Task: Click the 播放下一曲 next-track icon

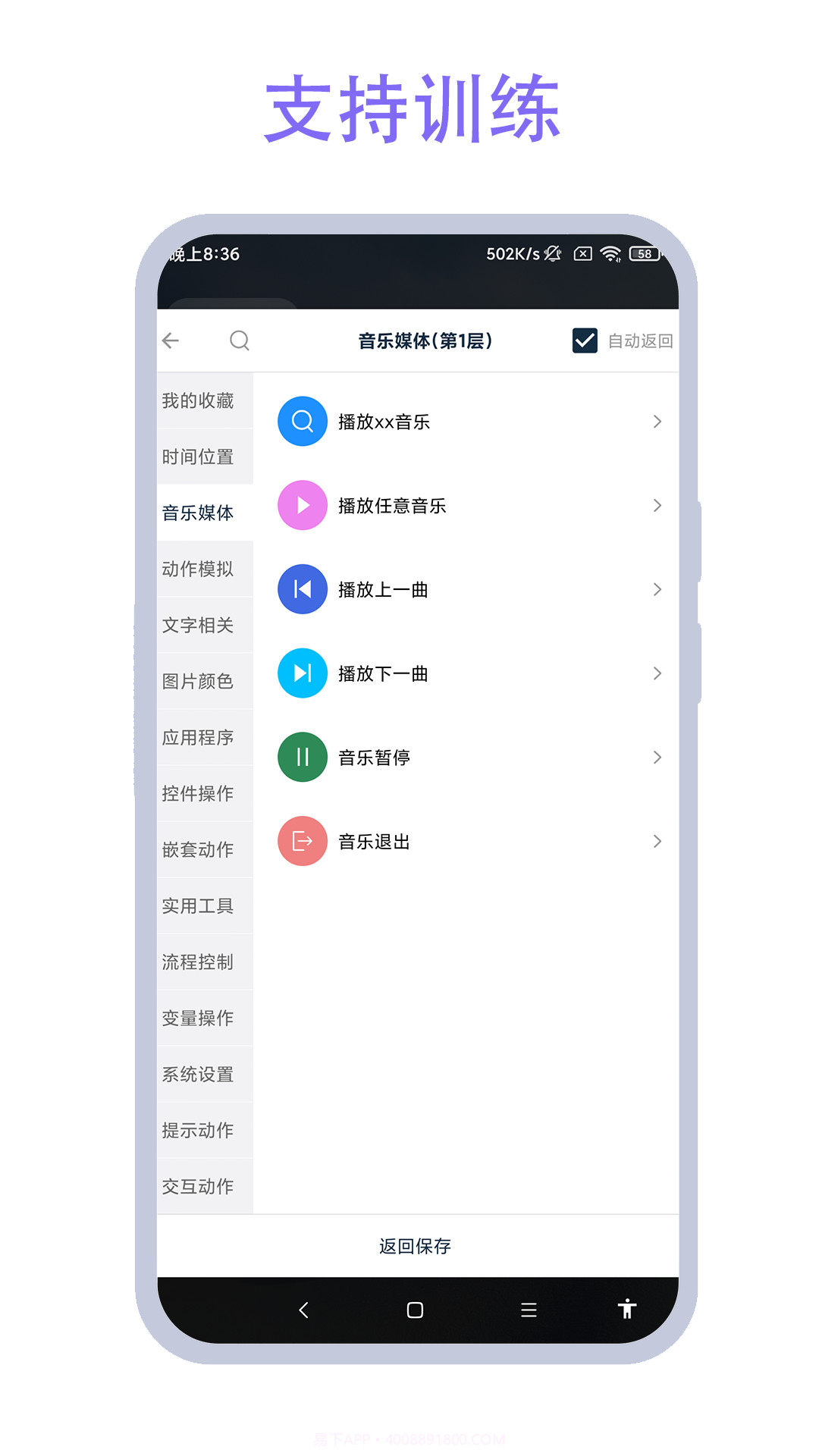Action: tap(302, 673)
